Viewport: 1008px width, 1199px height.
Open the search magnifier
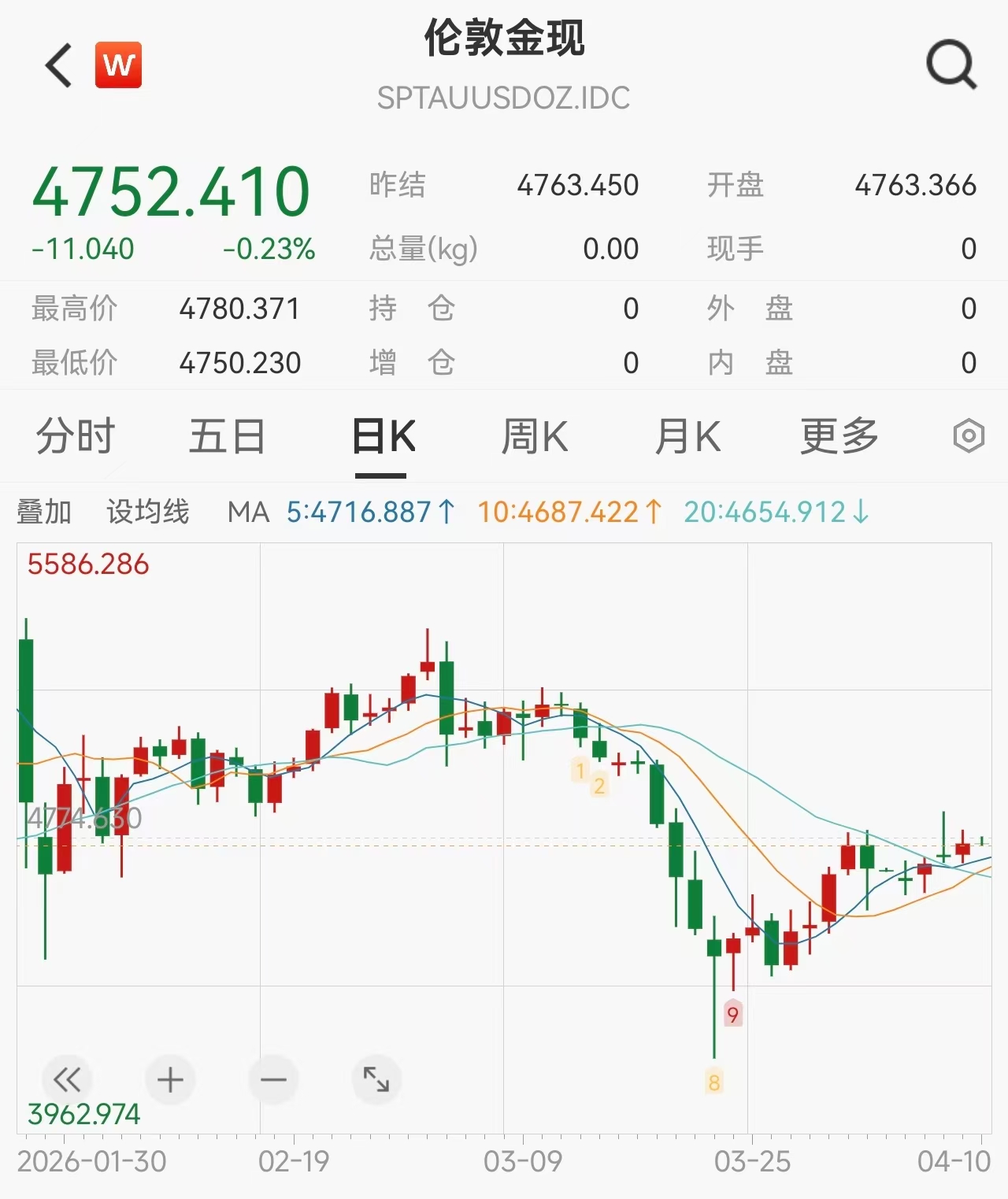click(951, 65)
